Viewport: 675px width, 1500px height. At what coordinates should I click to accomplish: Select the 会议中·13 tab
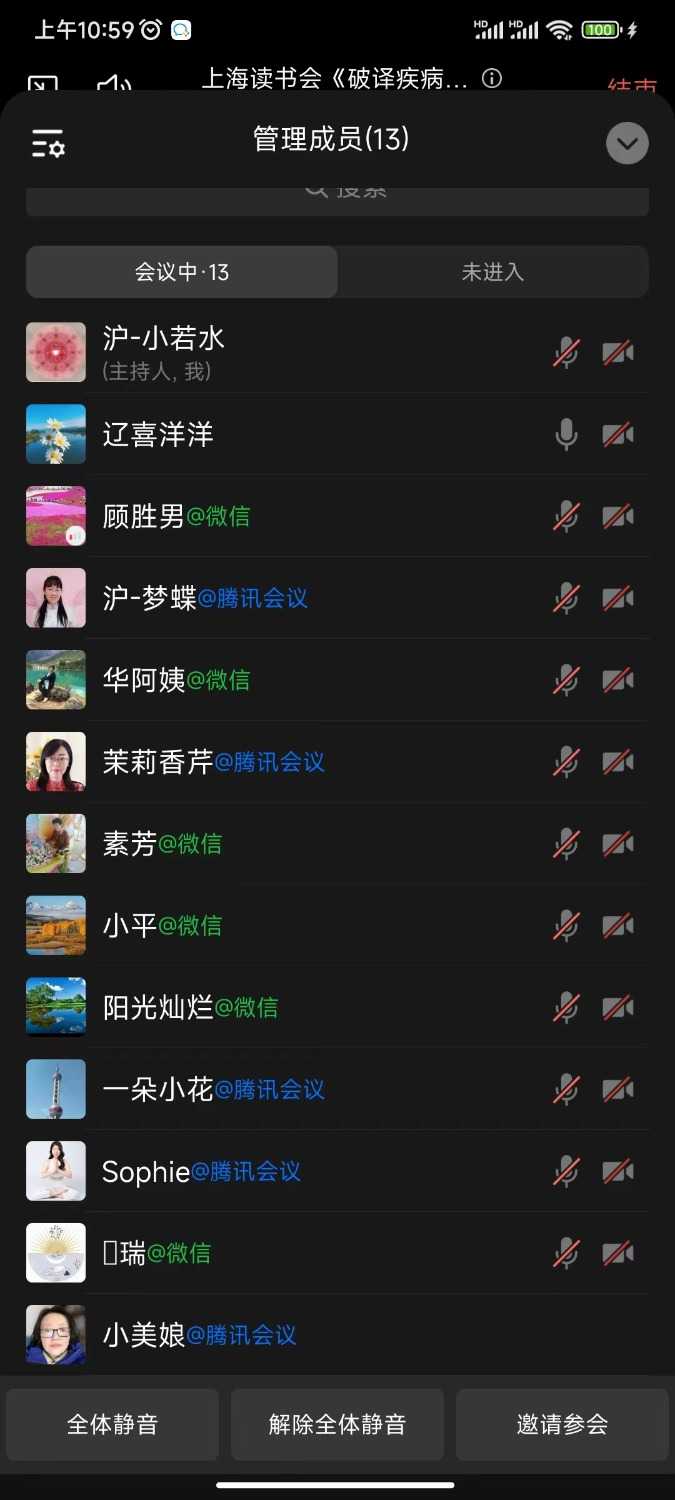[x=182, y=272]
